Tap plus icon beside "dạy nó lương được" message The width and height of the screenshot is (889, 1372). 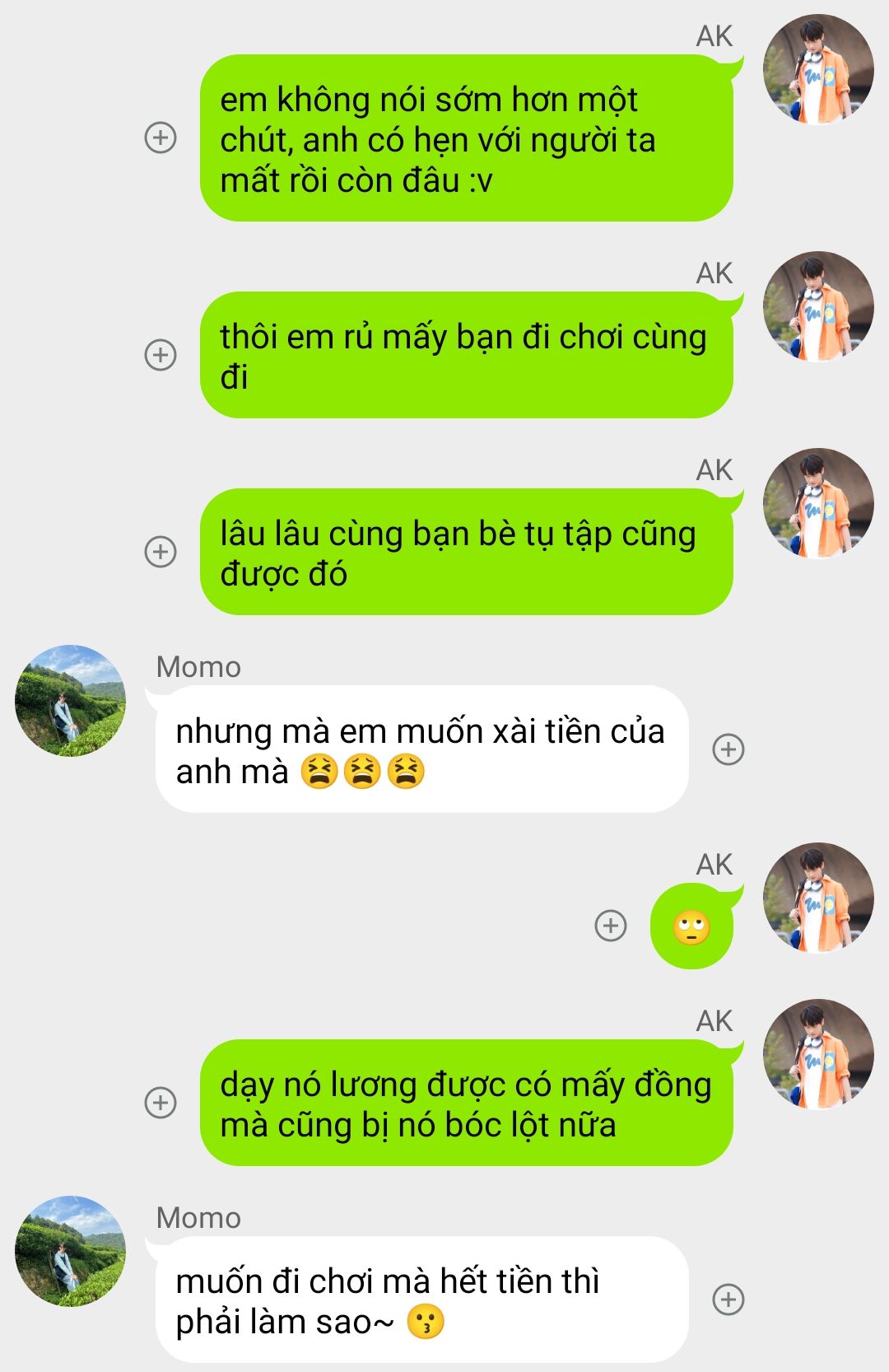click(161, 1103)
